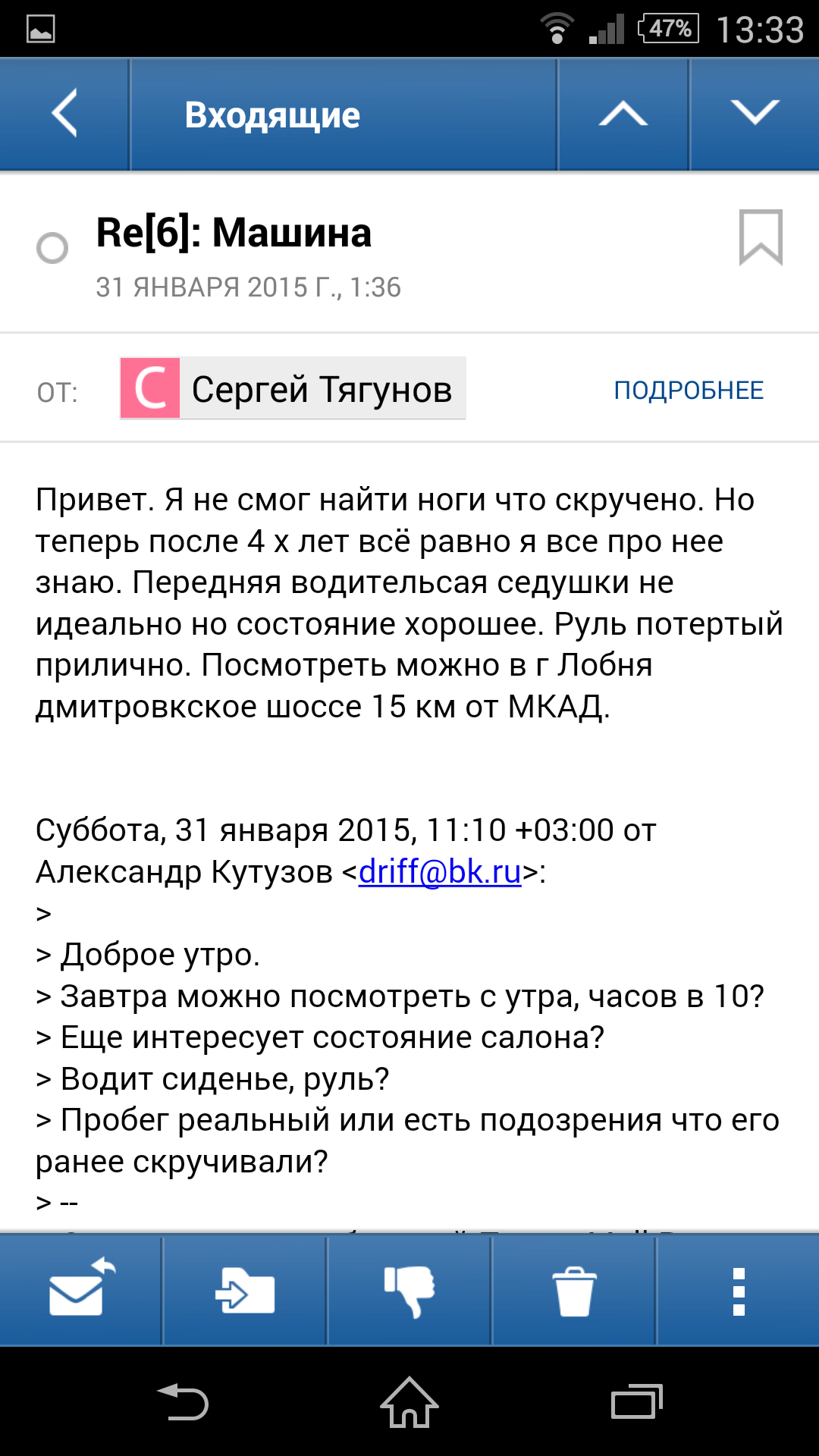
Task: Mark this email as spam
Action: (409, 1289)
